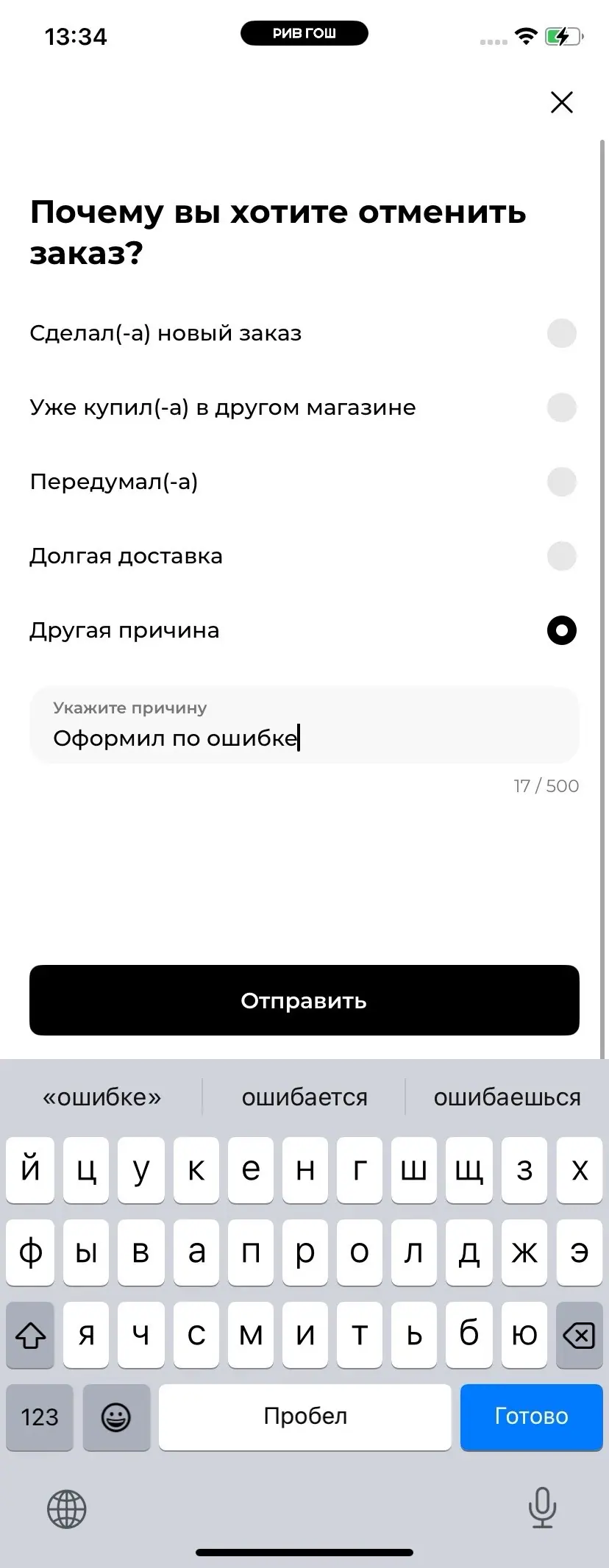This screenshot has width=609, height=1568.
Task: Select the "Передумал(-а)" option
Action: click(561, 482)
